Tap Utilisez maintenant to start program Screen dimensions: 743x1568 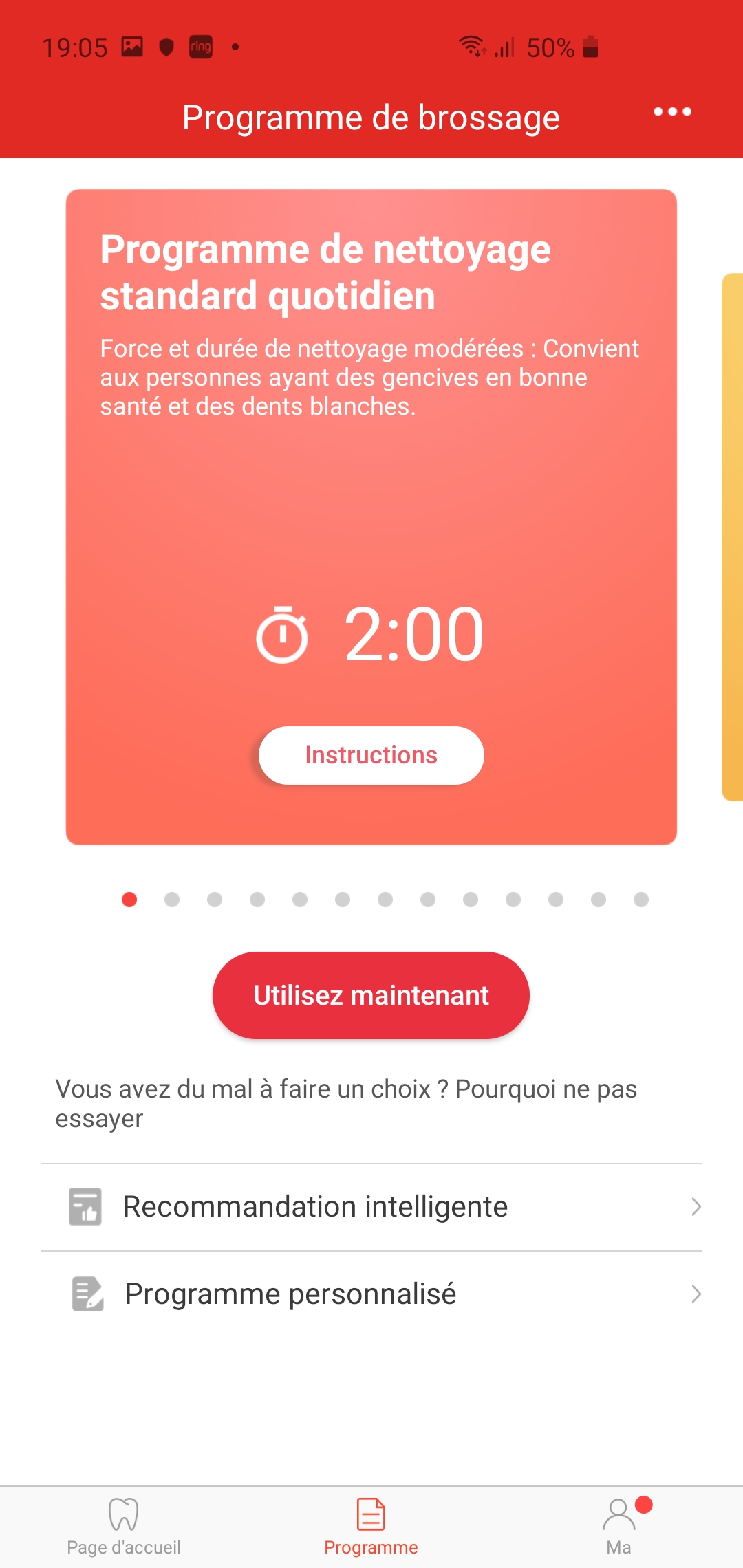[x=371, y=995]
